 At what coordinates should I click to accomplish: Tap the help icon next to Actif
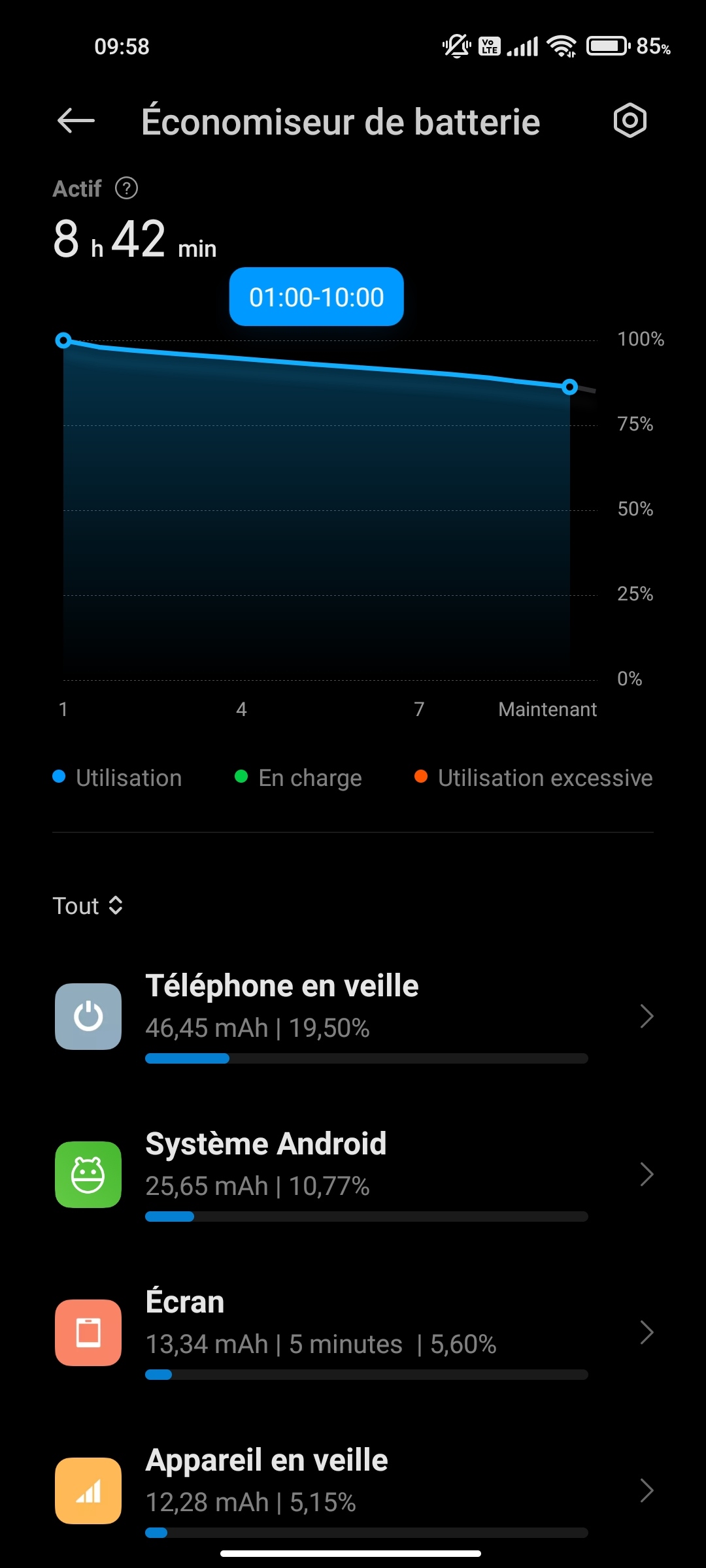[x=126, y=188]
